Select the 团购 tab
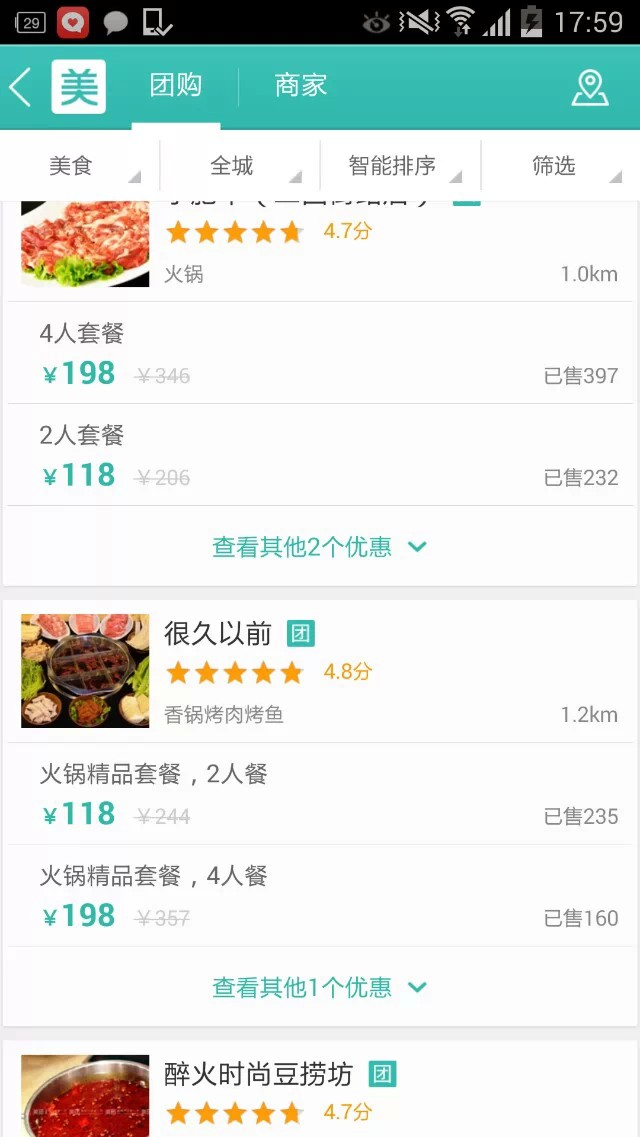Screen dimensions: 640x1137 tap(176, 86)
